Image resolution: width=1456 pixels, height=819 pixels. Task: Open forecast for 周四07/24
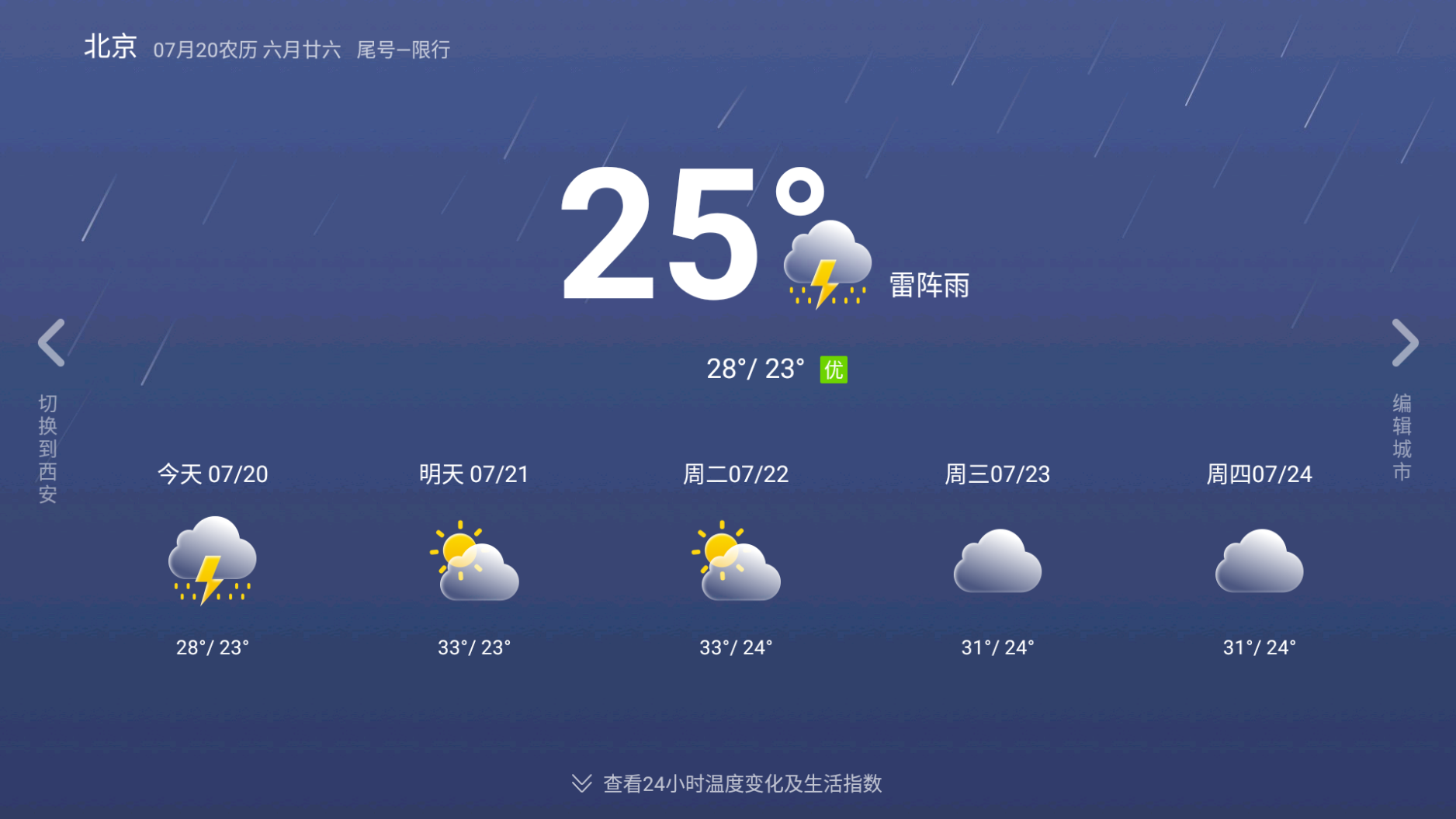[1259, 560]
